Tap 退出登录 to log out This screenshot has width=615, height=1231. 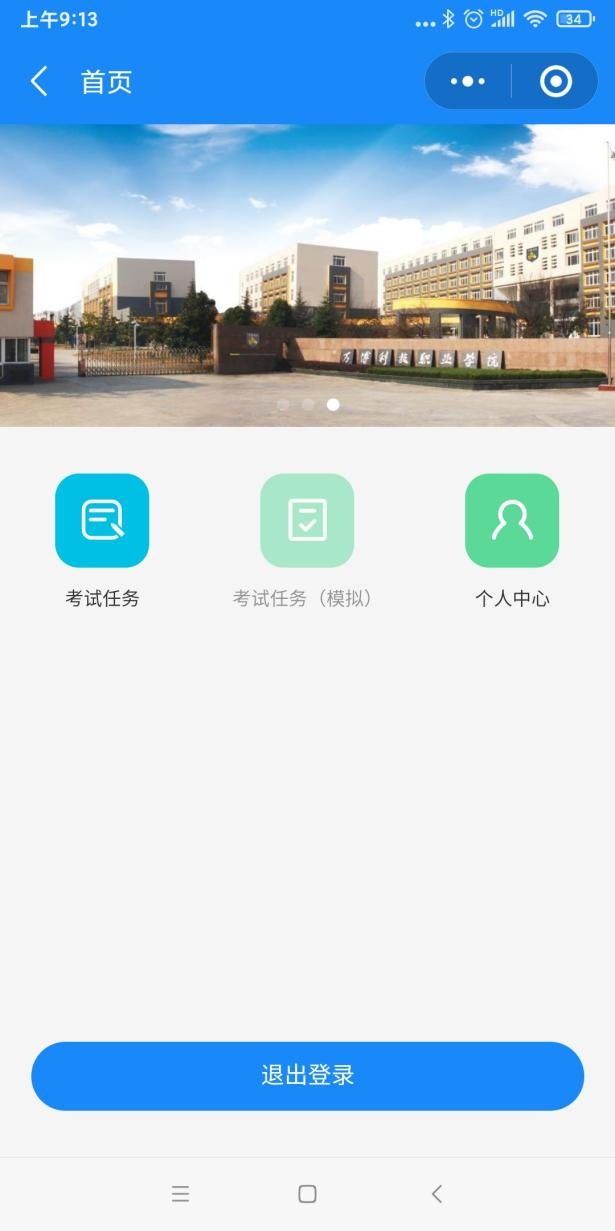(x=307, y=1076)
